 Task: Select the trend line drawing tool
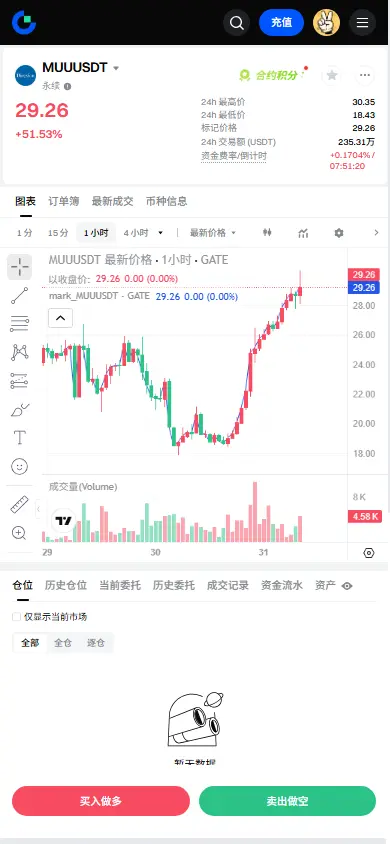coord(19,296)
